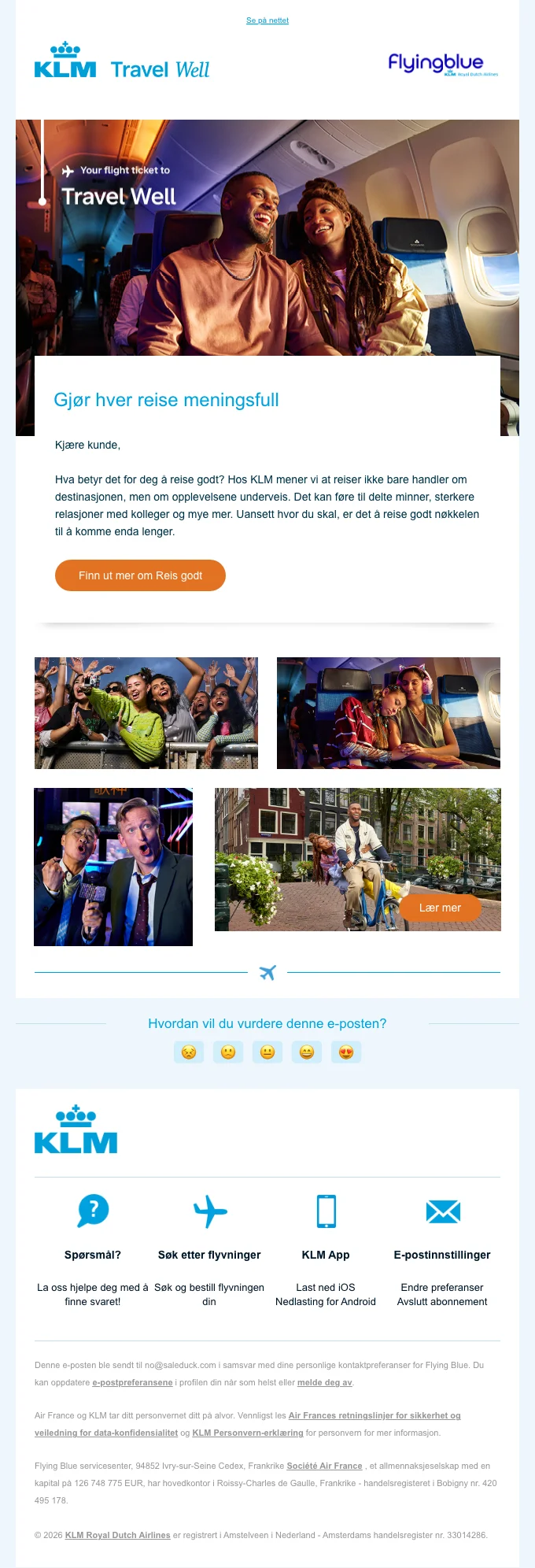Rate the email with the slightly sad emoji
This screenshot has width=535, height=1568.
228,1052
